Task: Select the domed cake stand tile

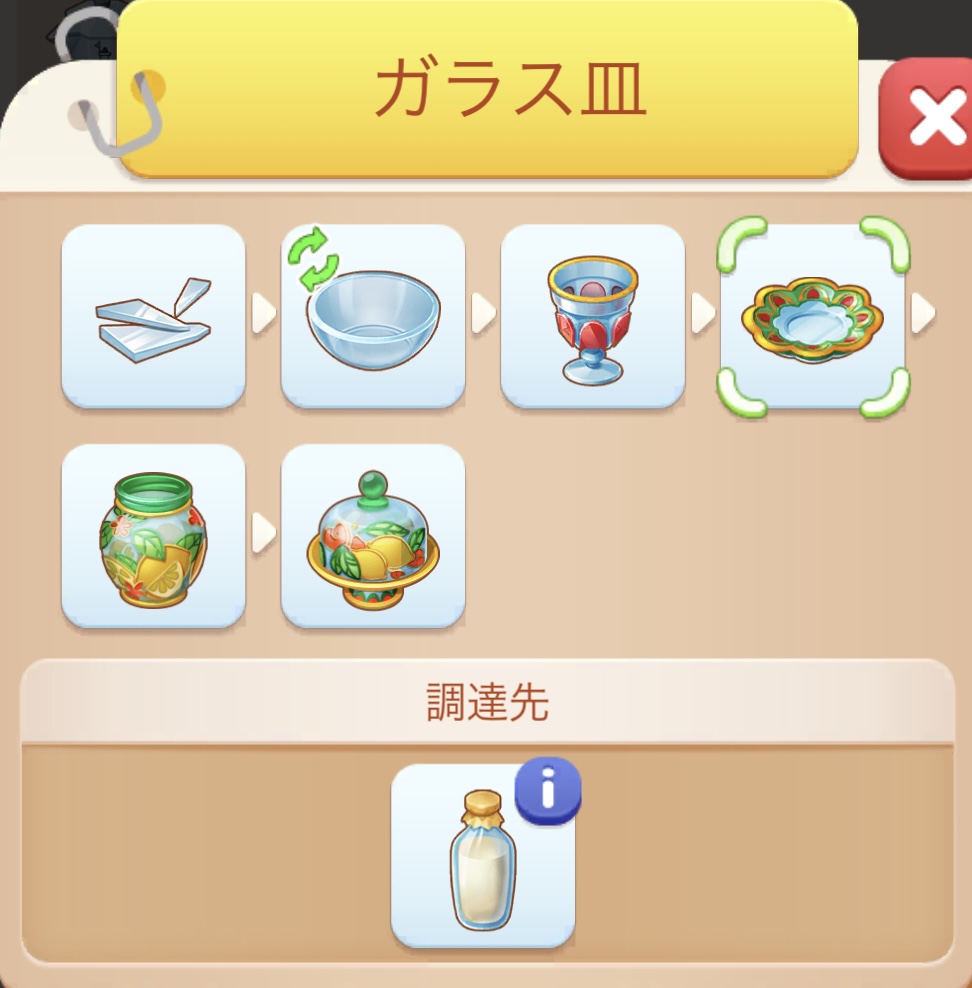Action: (x=373, y=536)
